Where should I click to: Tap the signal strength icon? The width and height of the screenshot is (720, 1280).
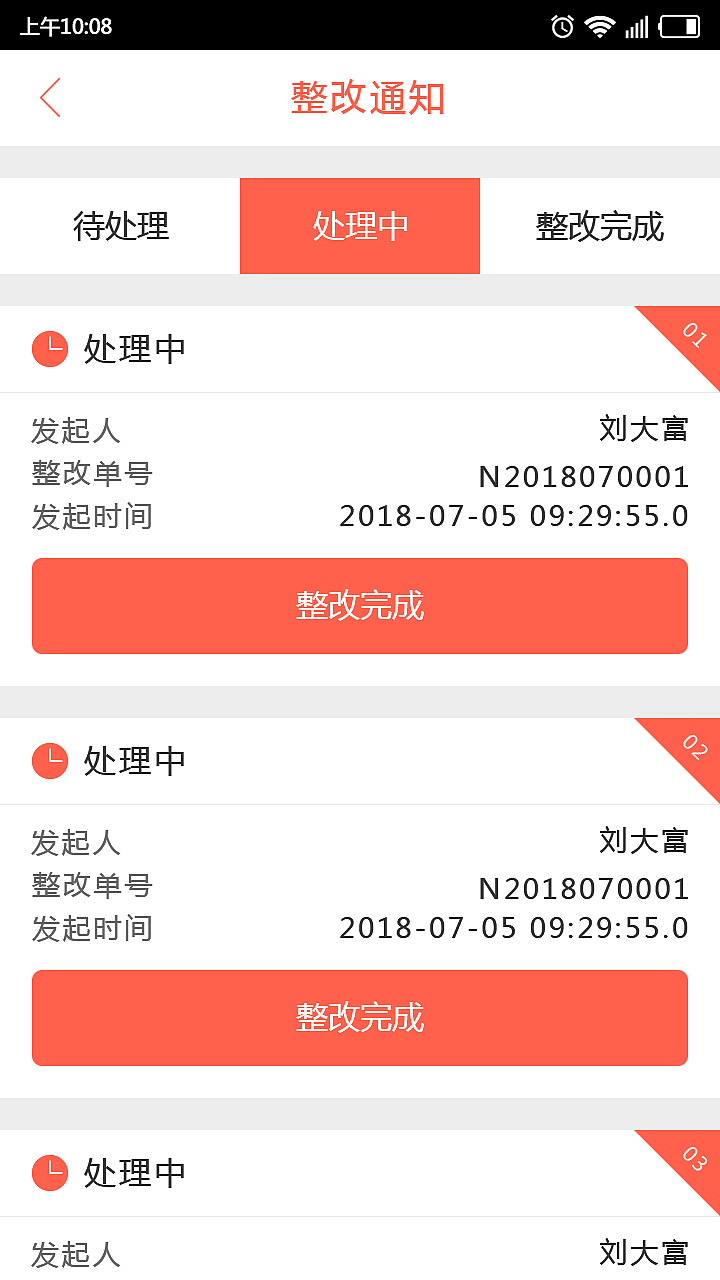coord(637,25)
